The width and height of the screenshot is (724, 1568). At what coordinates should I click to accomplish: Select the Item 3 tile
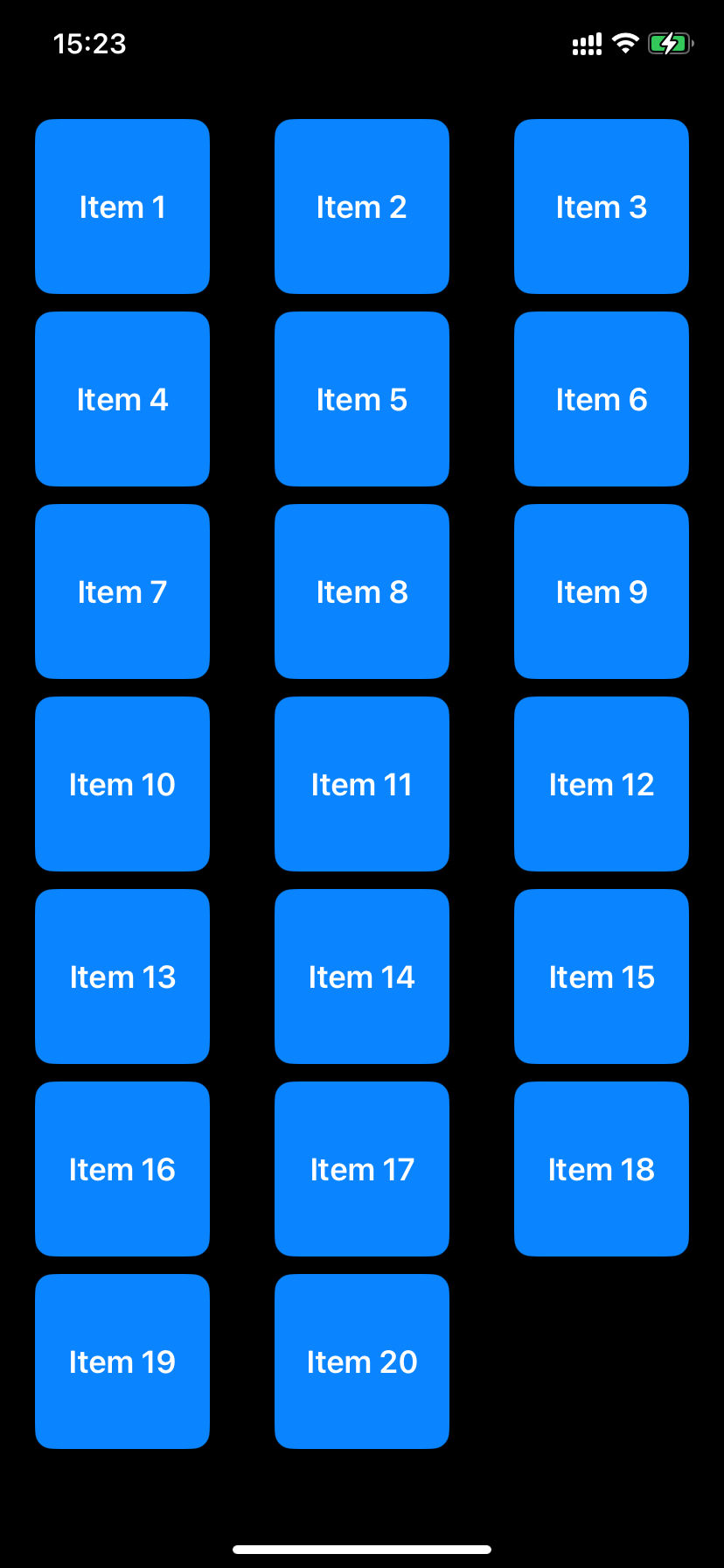tap(602, 206)
